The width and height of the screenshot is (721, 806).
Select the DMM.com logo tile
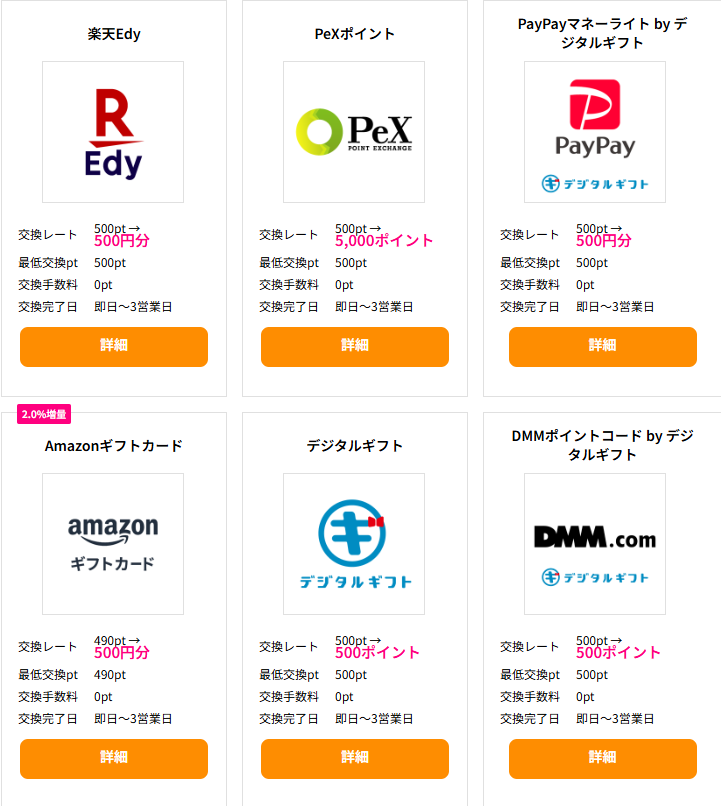[x=595, y=544]
